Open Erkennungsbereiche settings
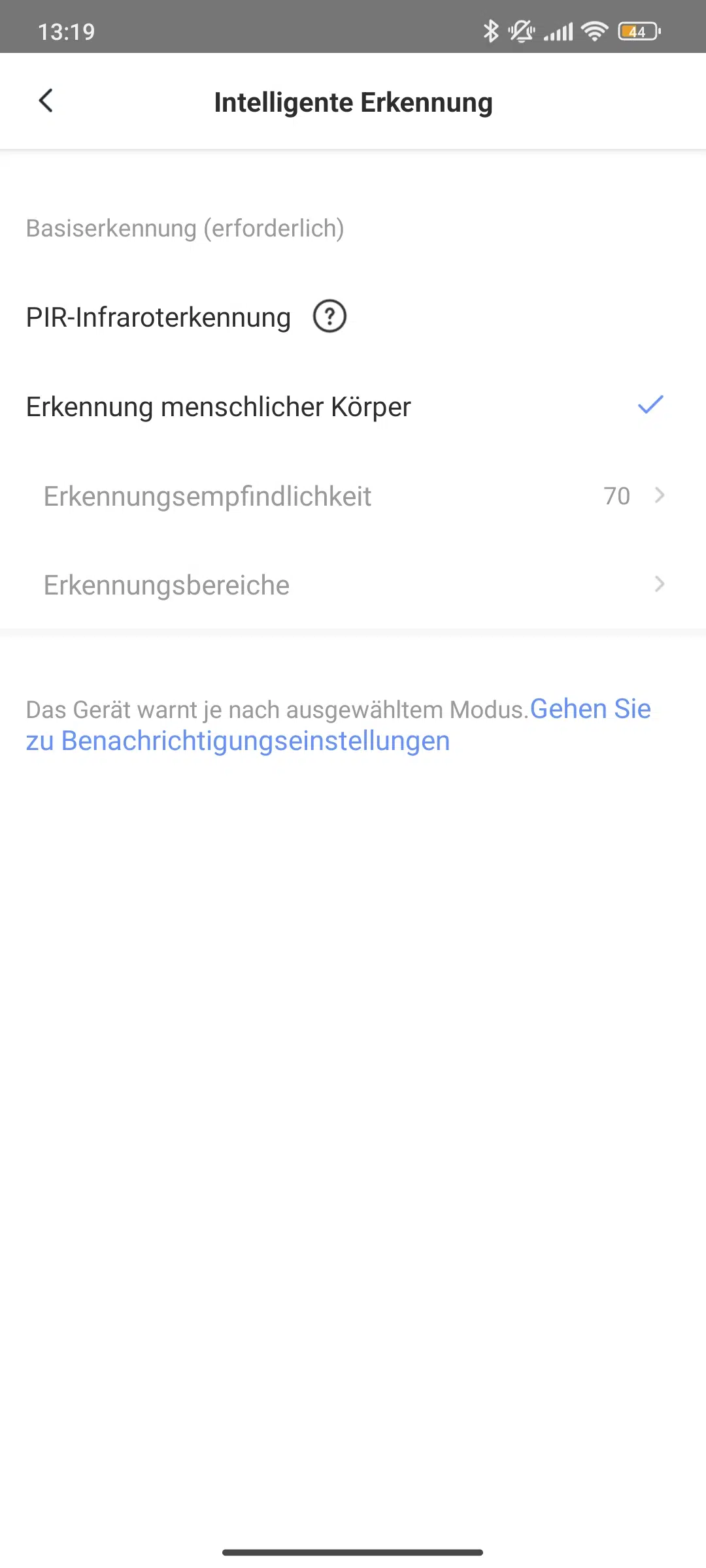 point(353,585)
